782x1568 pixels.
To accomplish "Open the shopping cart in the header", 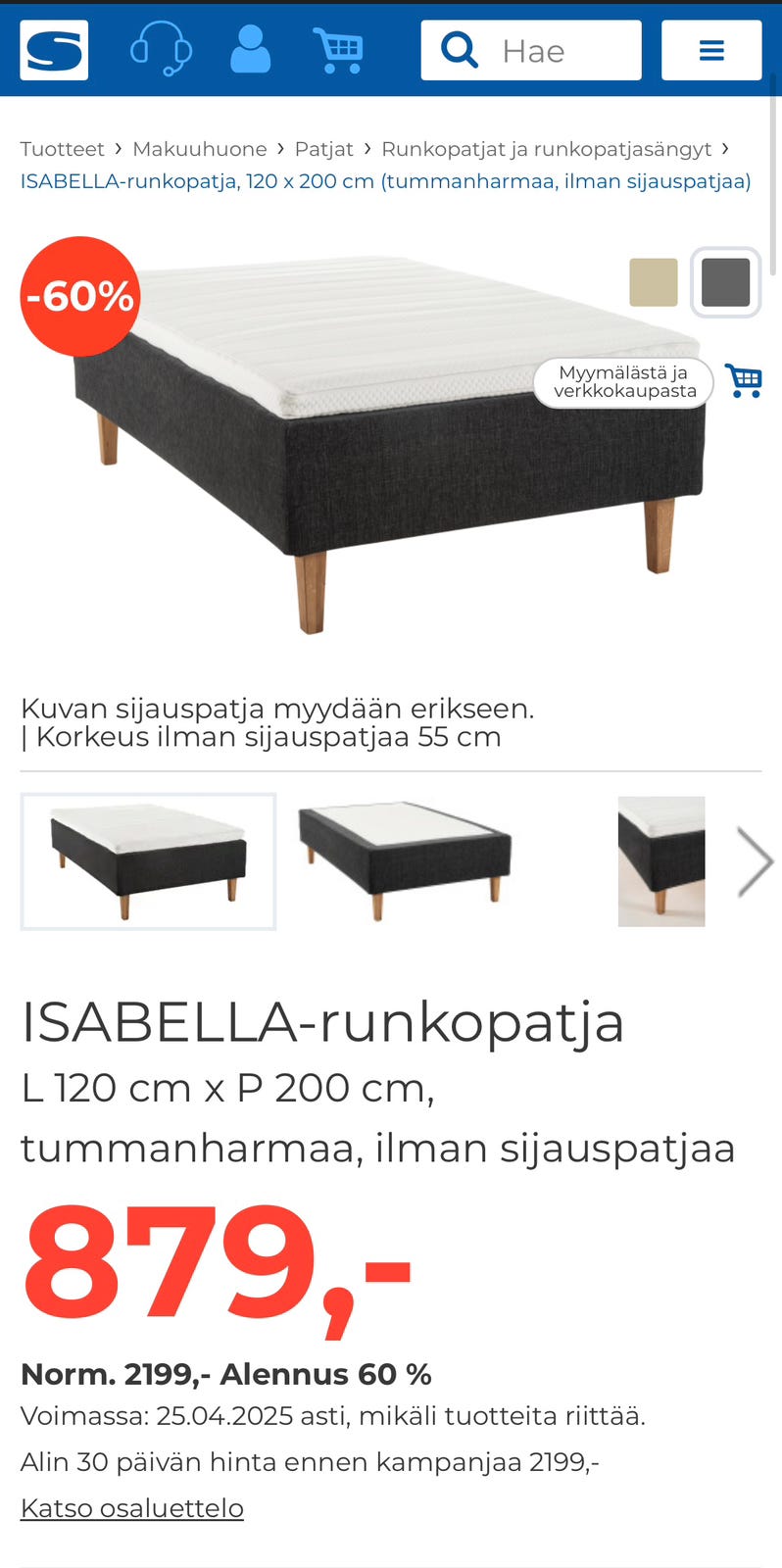I will 339,50.
